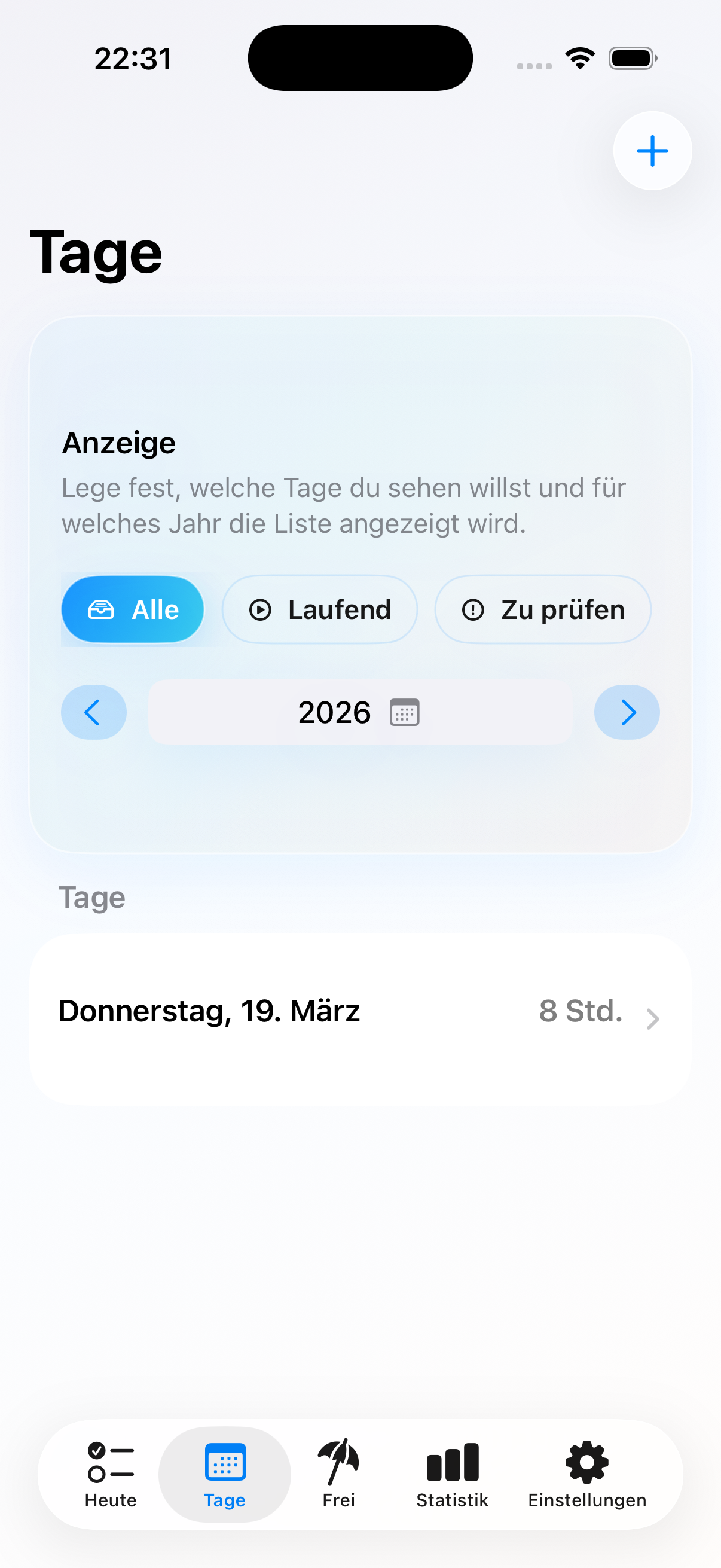Keep the Alle filter selected

[133, 609]
